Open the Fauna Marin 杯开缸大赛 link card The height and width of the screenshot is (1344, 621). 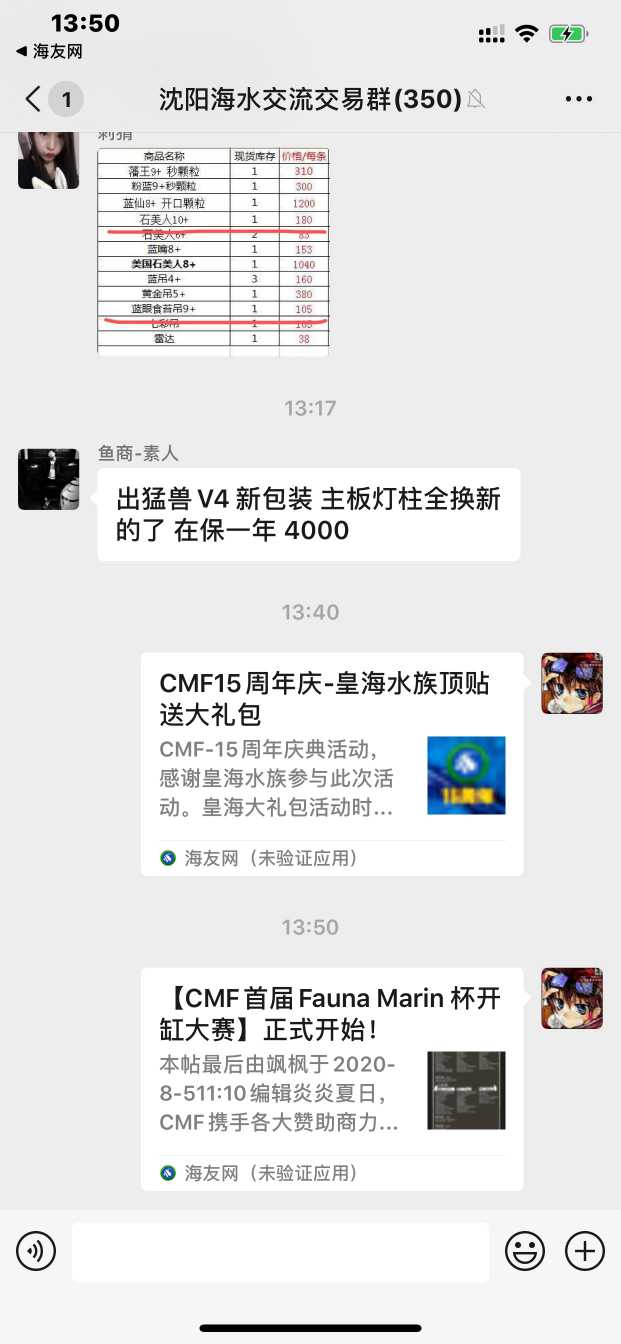click(331, 1078)
